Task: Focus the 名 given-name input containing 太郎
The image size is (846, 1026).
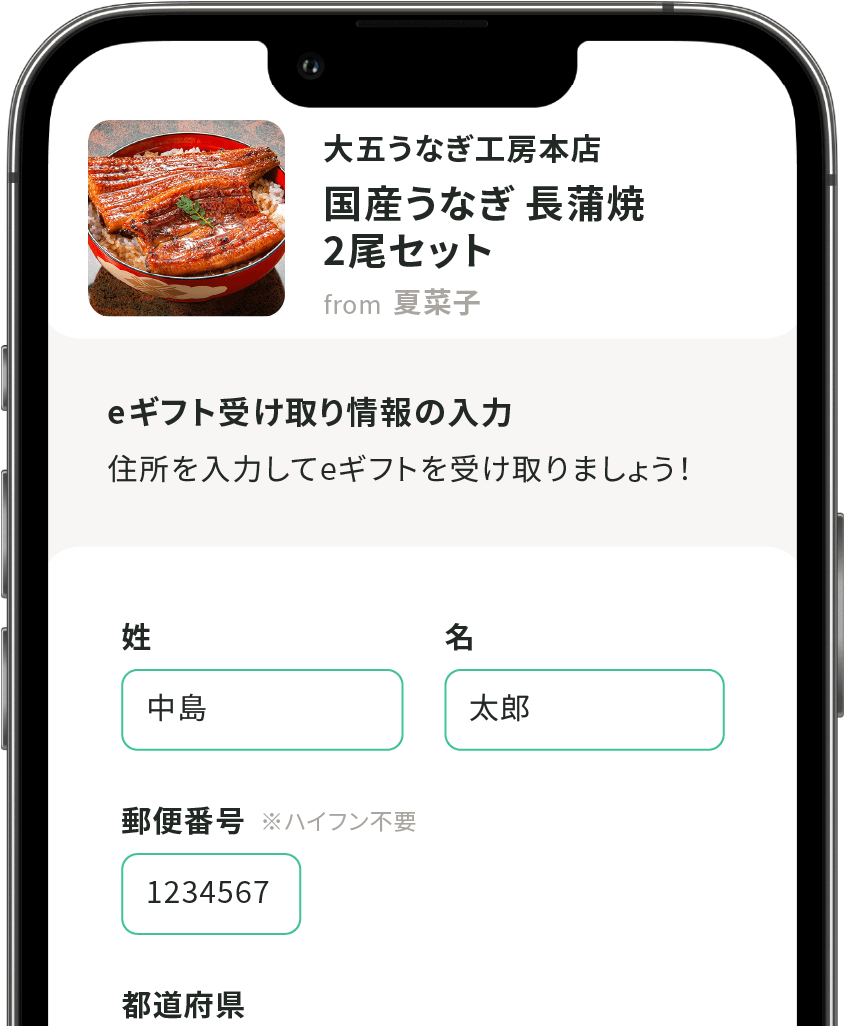Action: (583, 710)
